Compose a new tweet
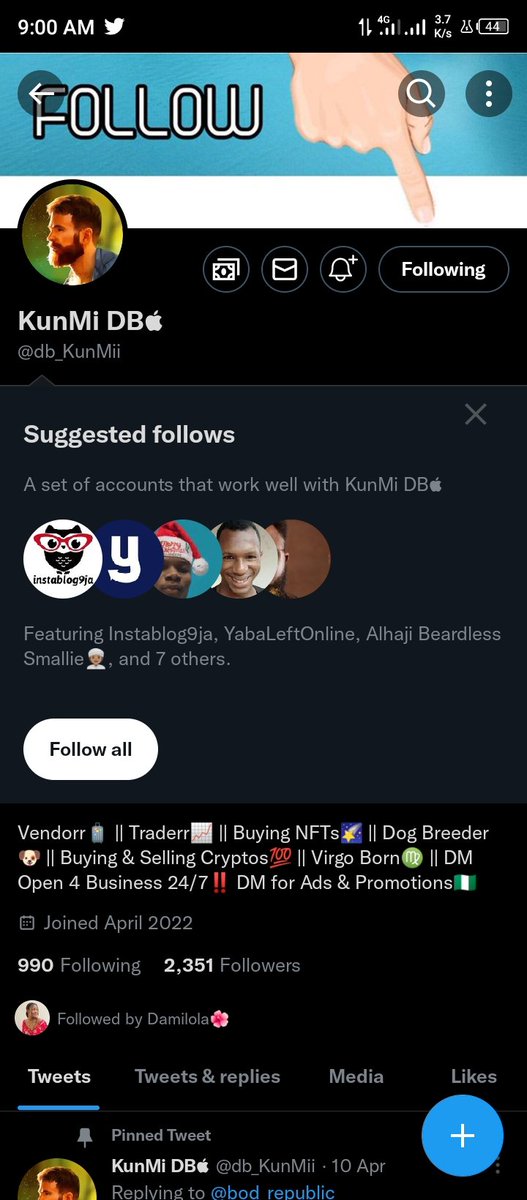This screenshot has height=1200, width=527. (x=462, y=1135)
